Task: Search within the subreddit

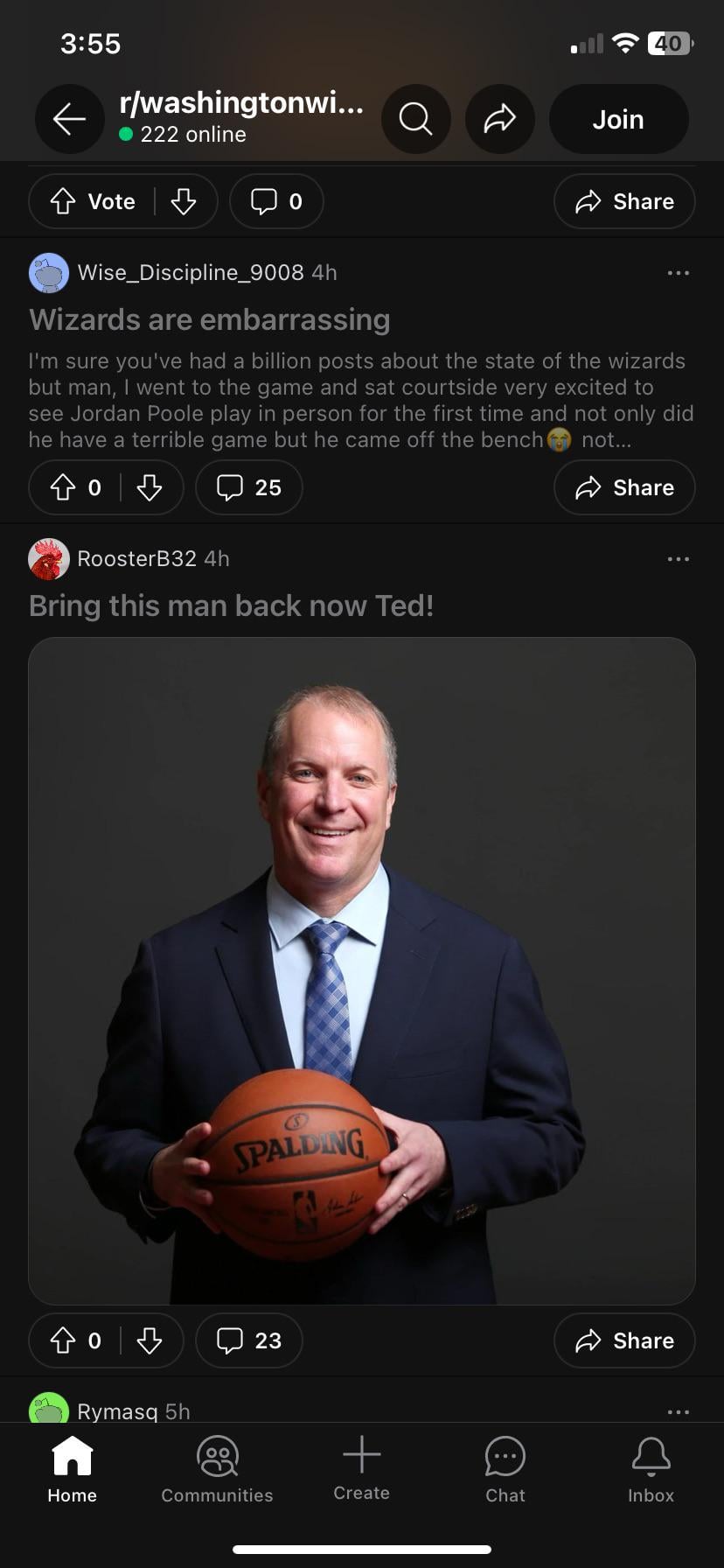Action: point(415,119)
